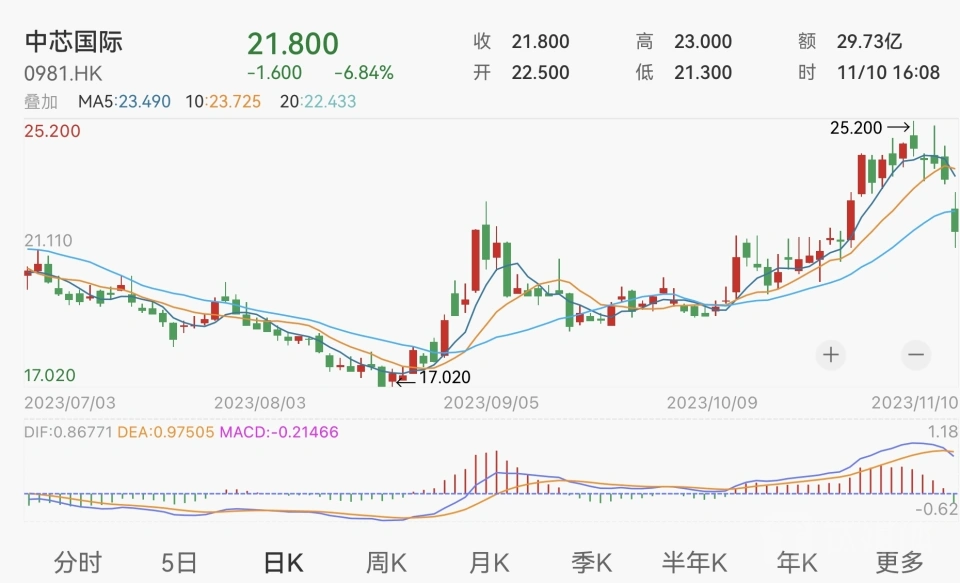Viewport: 960px width, 583px height.
Task: Switch to 周K weekly chart
Action: [x=386, y=562]
